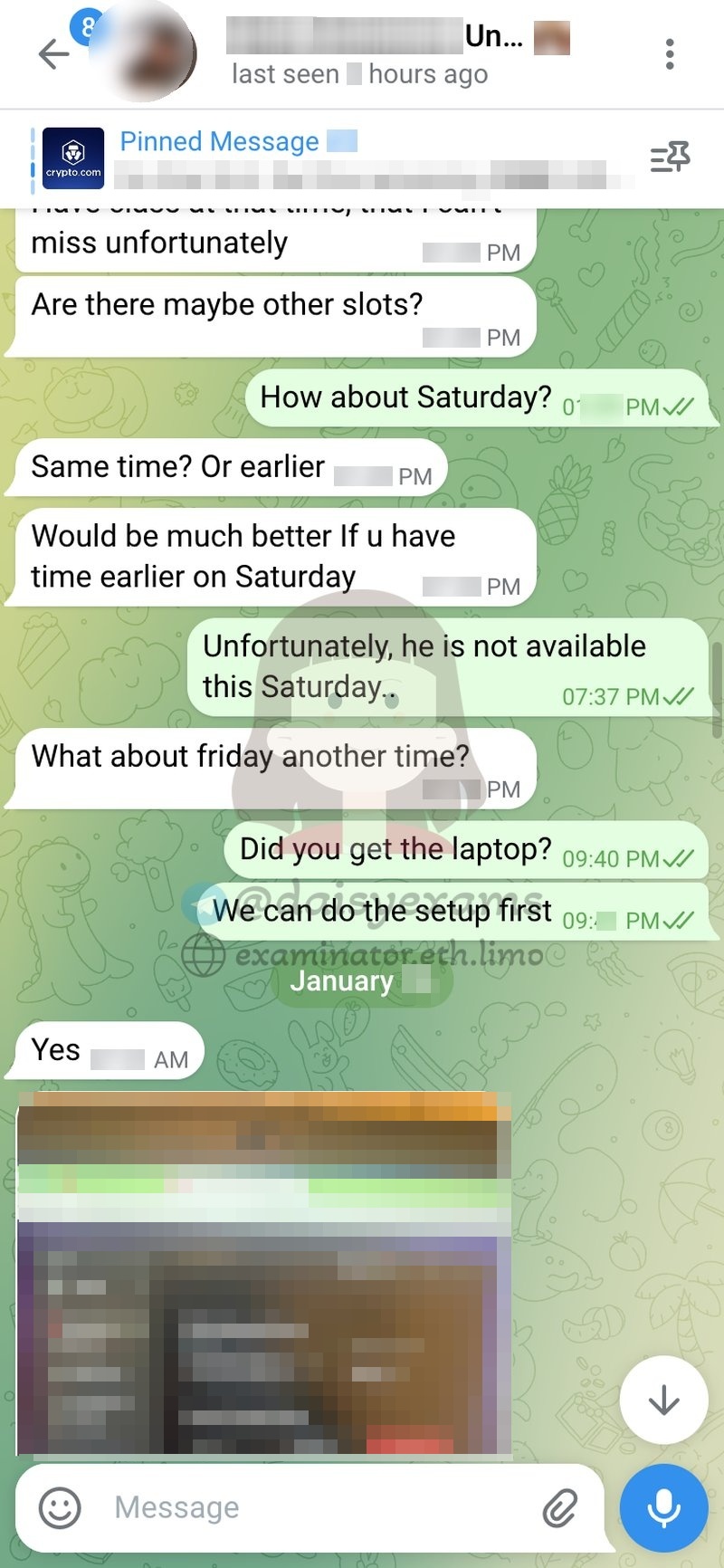This screenshot has height=1568, width=724.
Task: Open the Pinned Message banner
Action: (x=335, y=158)
